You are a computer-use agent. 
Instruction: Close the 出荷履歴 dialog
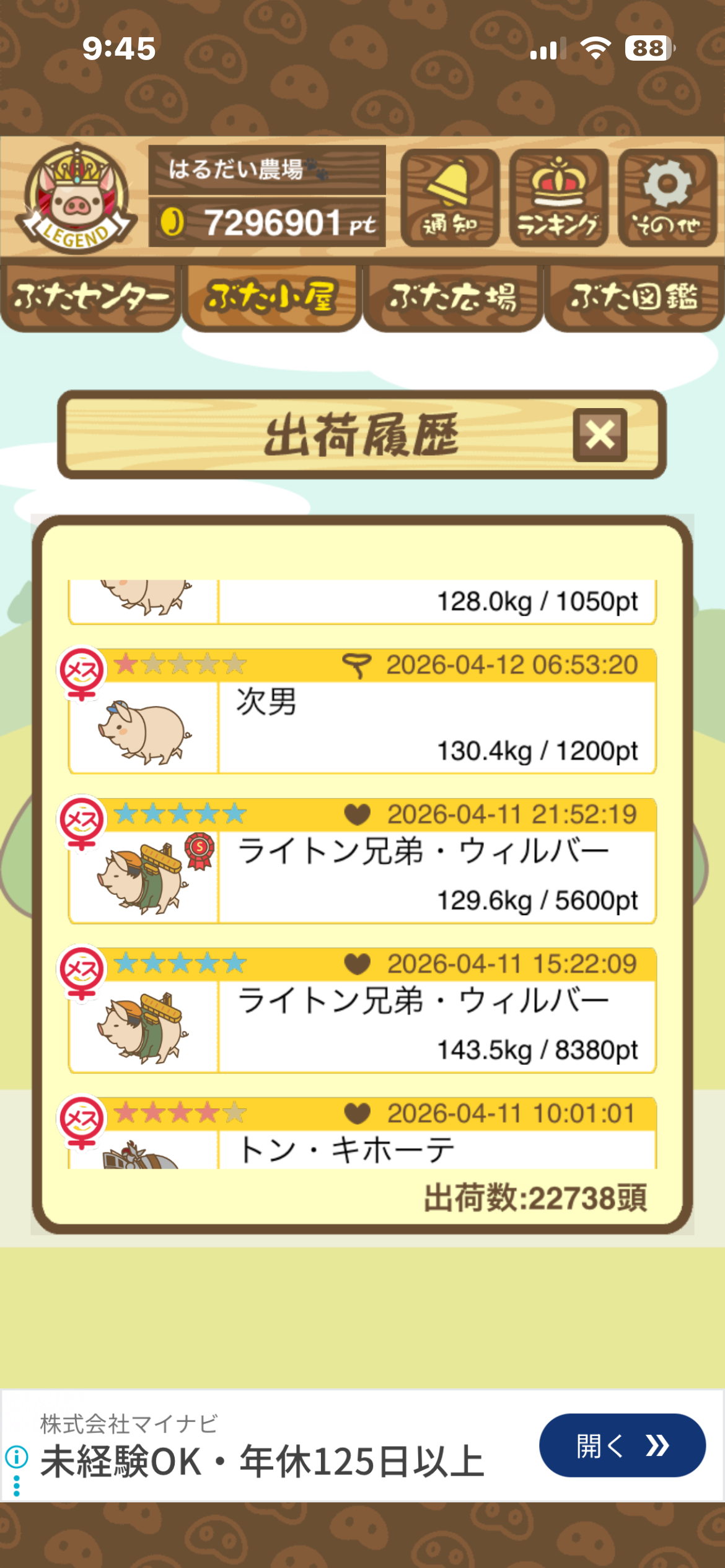600,435
